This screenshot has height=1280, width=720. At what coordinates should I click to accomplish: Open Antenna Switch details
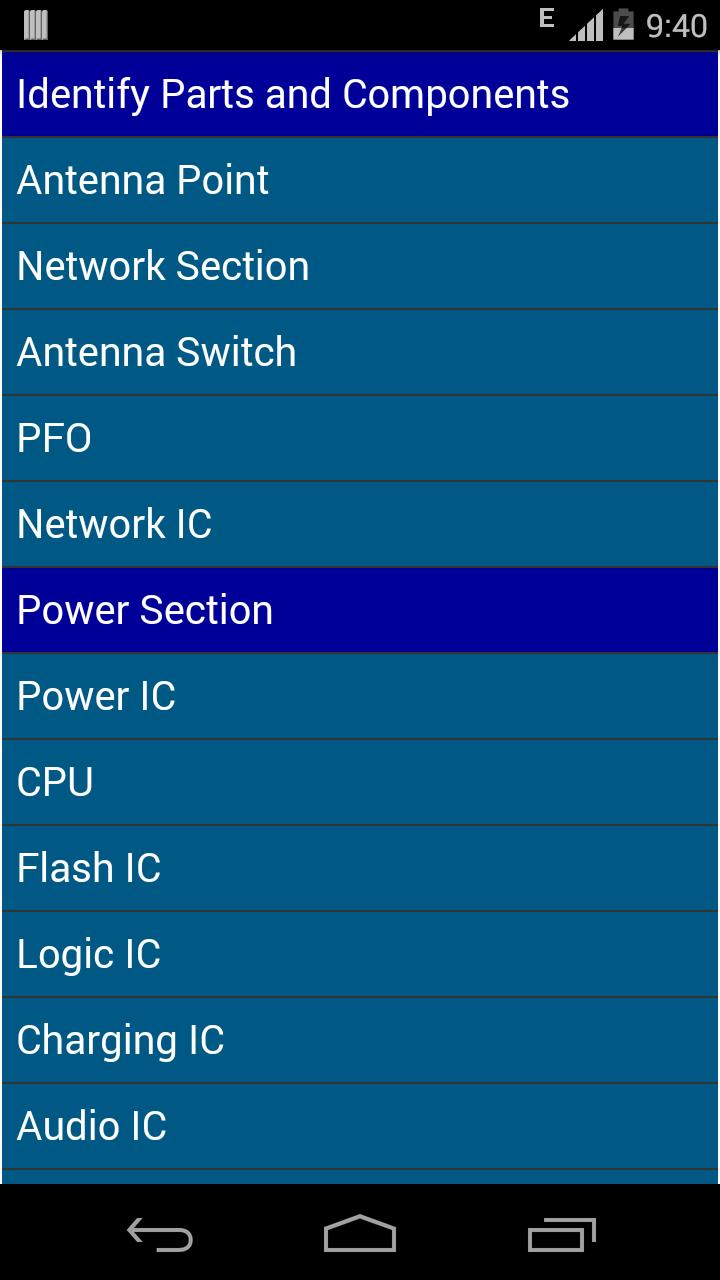[x=360, y=352]
